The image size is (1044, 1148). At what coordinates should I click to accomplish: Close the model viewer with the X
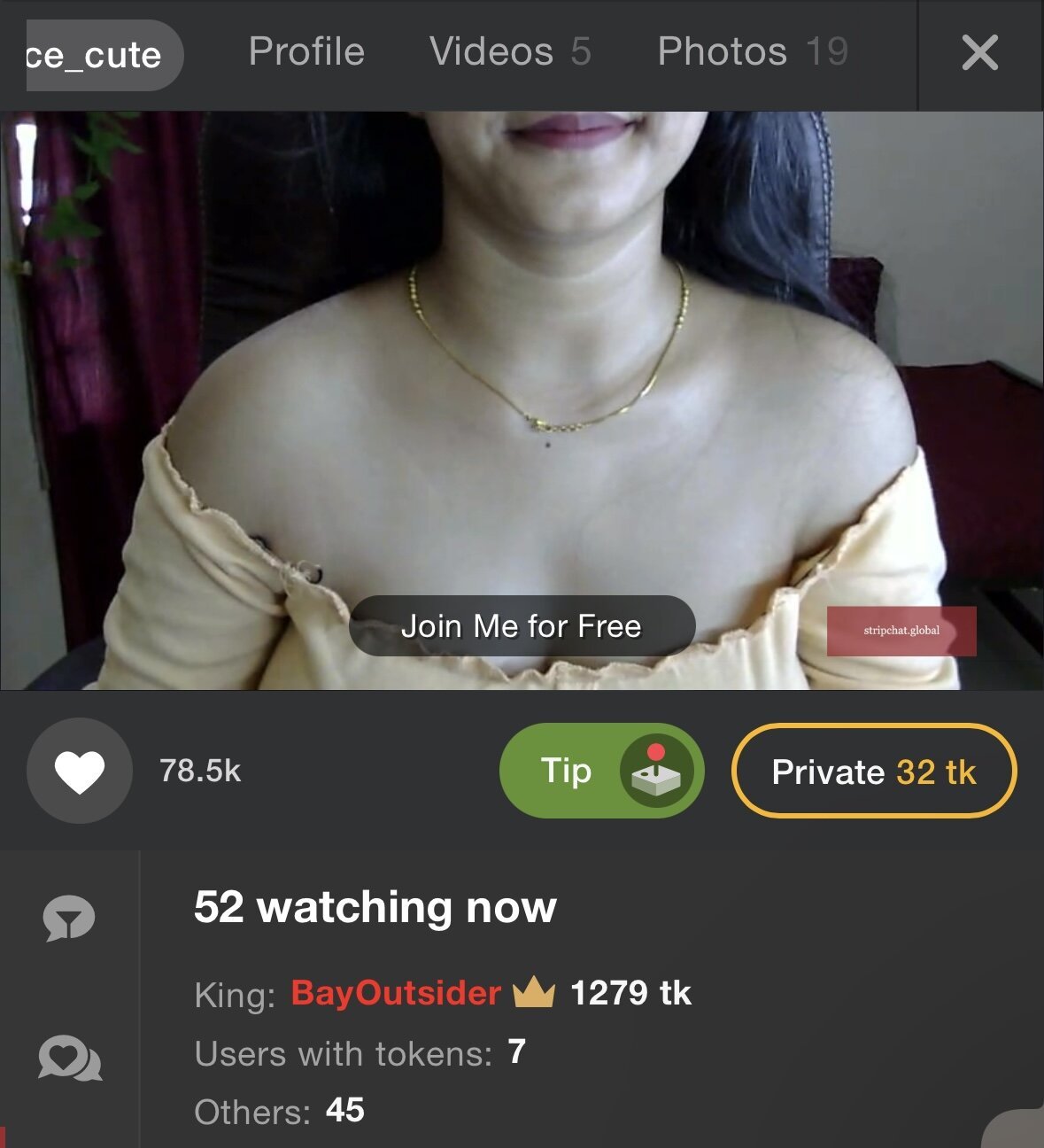[x=979, y=53]
